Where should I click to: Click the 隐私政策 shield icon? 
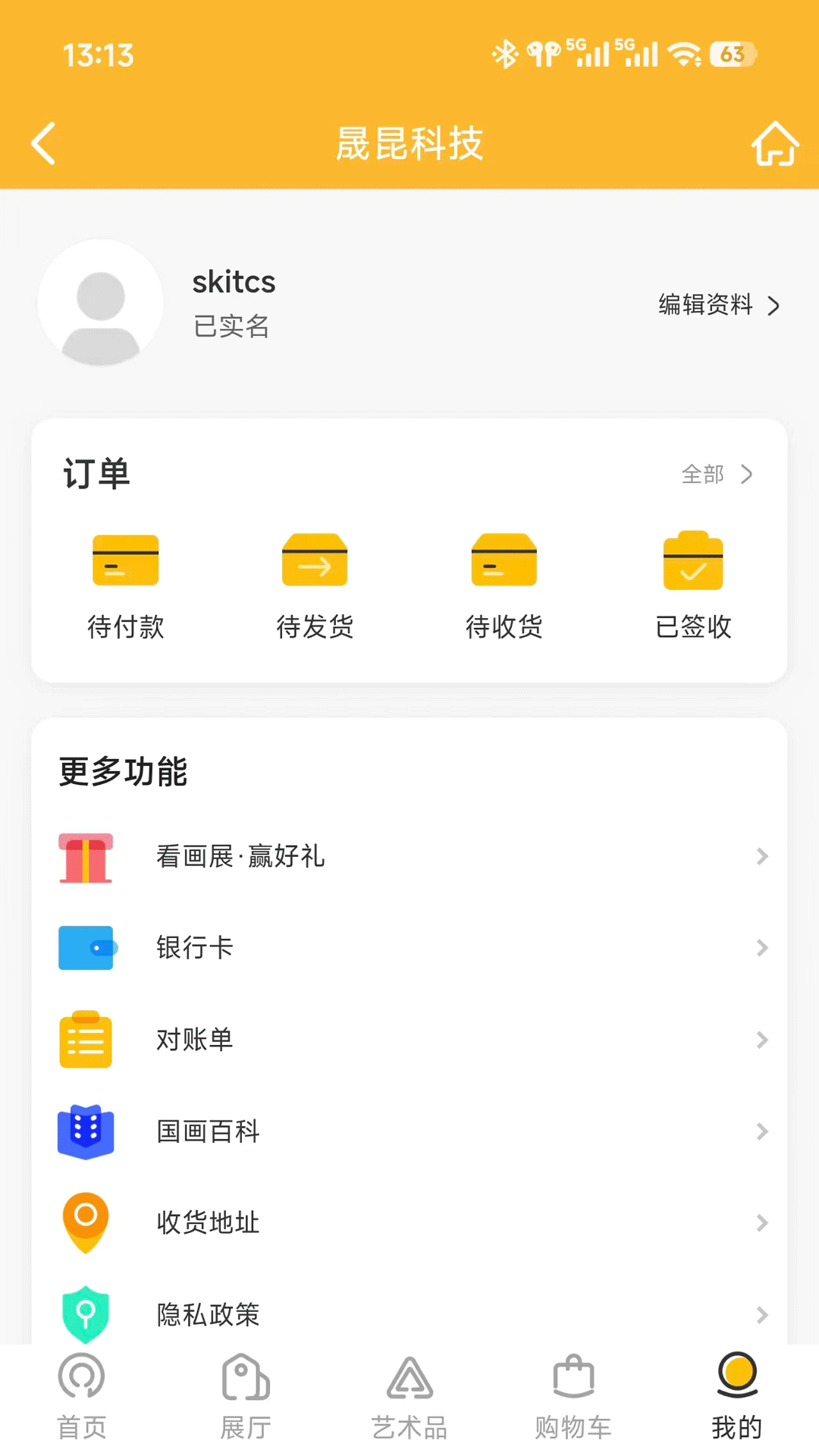(86, 1315)
